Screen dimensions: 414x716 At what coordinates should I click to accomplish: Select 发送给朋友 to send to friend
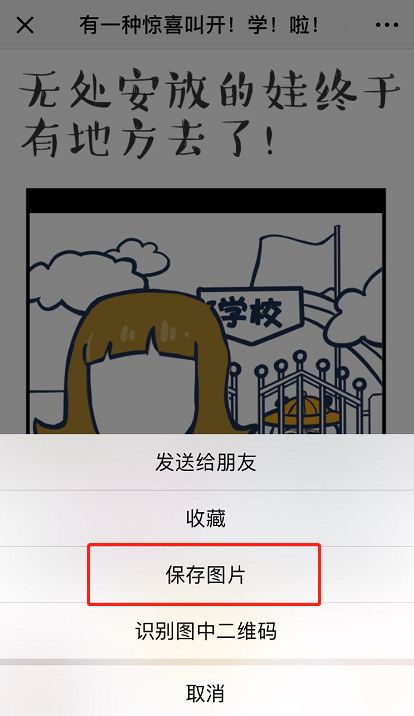pyautogui.click(x=207, y=462)
